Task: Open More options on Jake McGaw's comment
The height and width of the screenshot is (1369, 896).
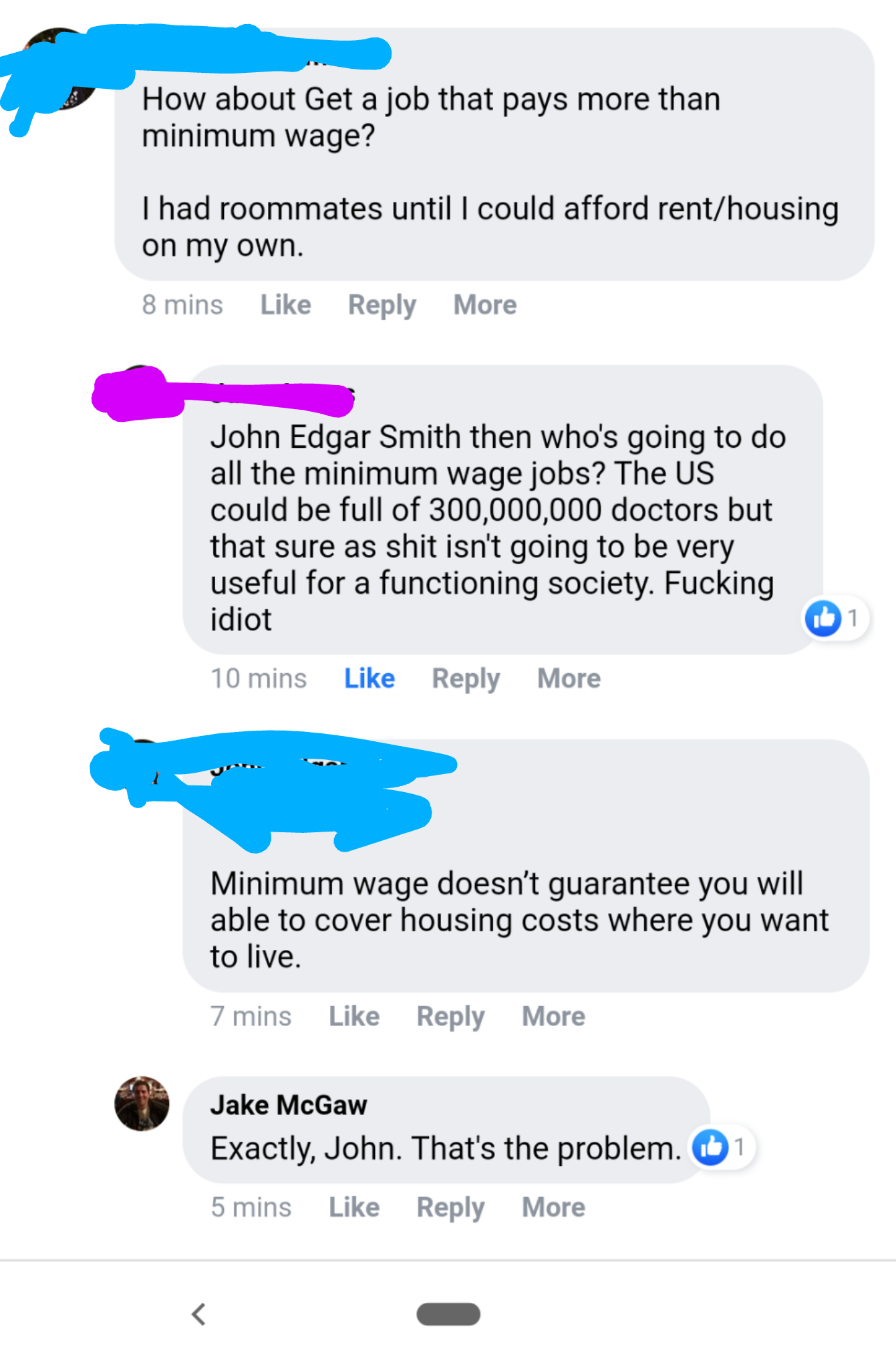Action: click(553, 1207)
